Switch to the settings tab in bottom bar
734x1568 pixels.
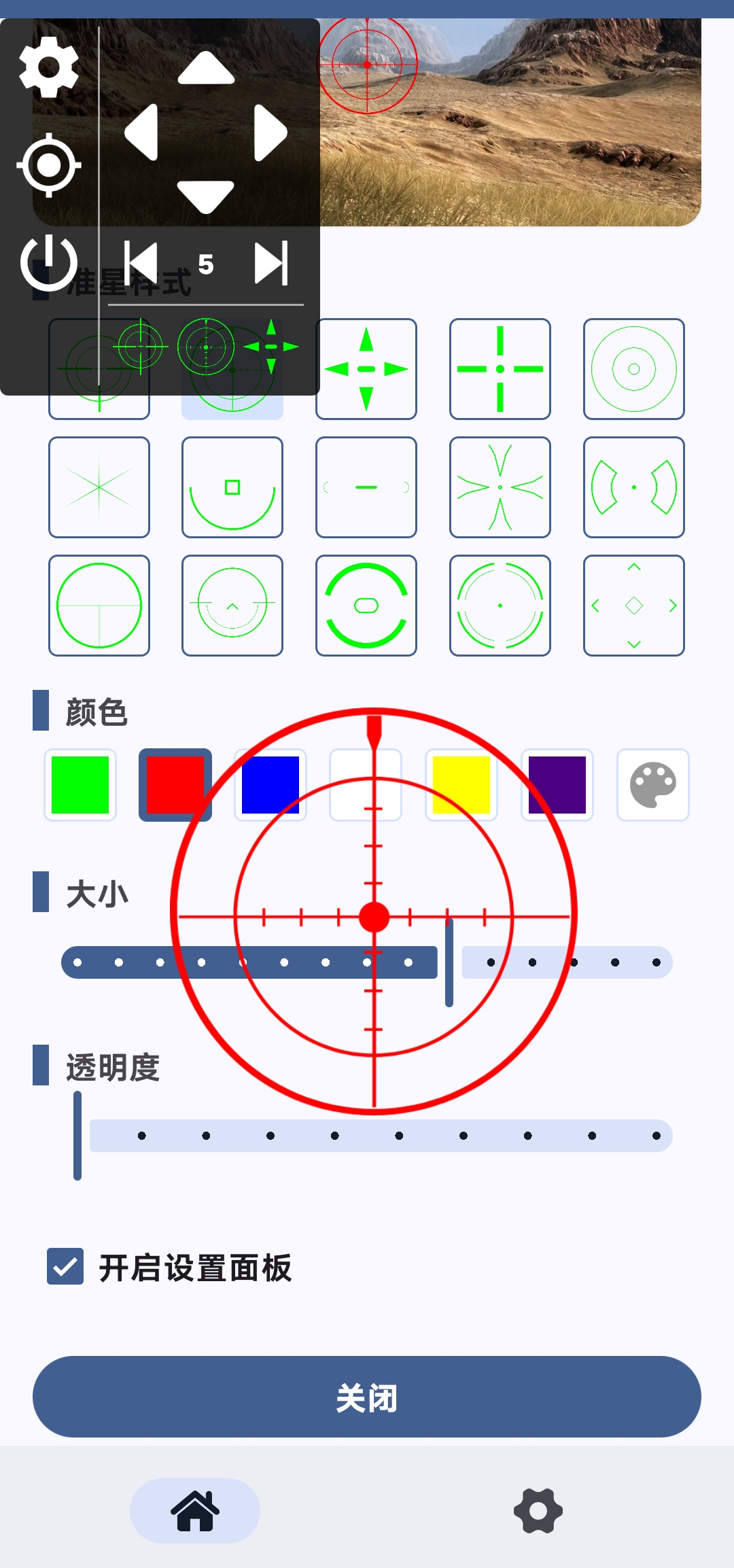pos(538,1511)
